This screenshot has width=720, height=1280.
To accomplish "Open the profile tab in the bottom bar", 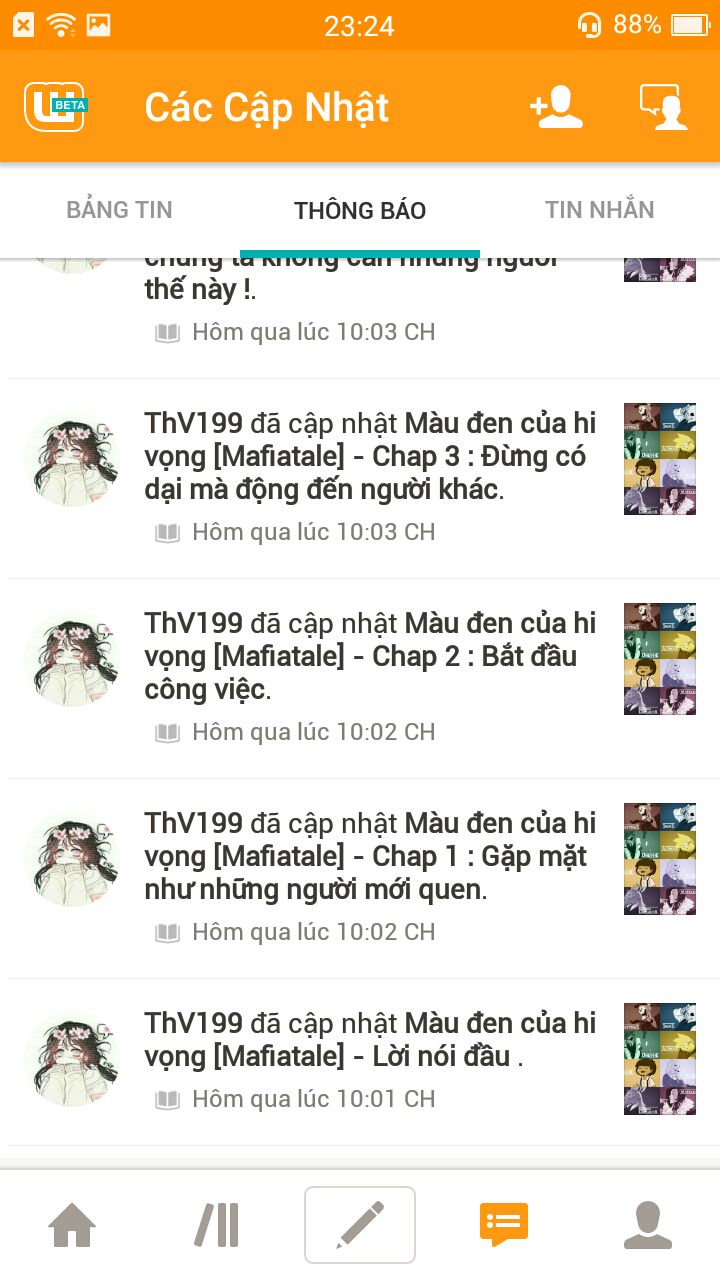I will (648, 1225).
